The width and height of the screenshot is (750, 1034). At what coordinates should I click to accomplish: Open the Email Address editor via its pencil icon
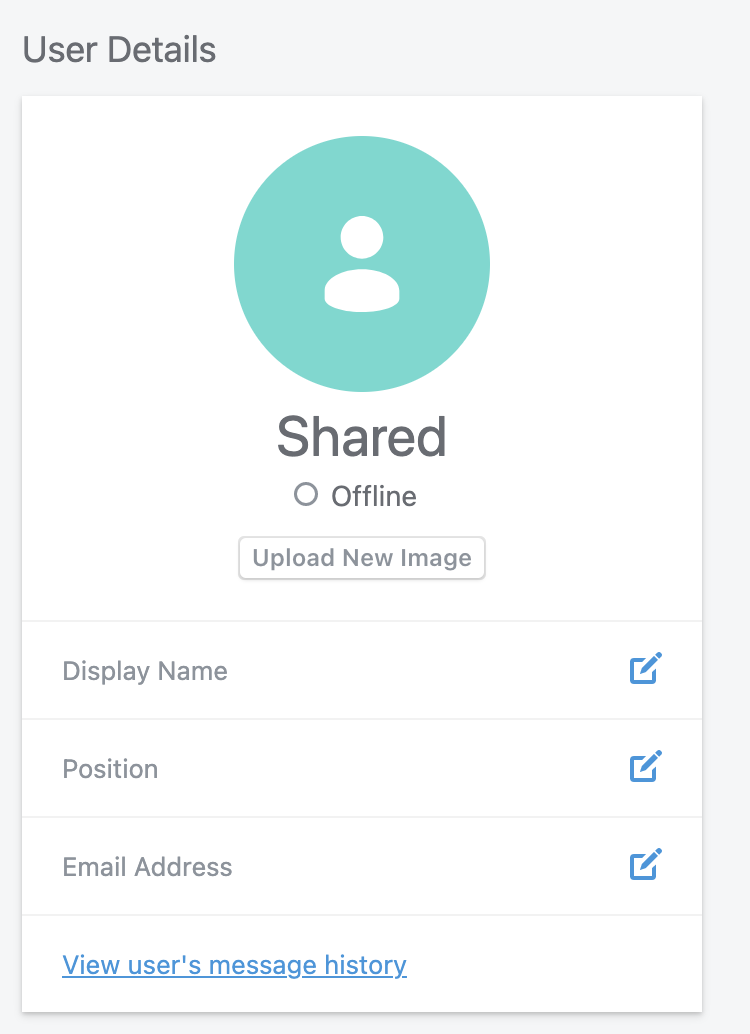(x=645, y=864)
